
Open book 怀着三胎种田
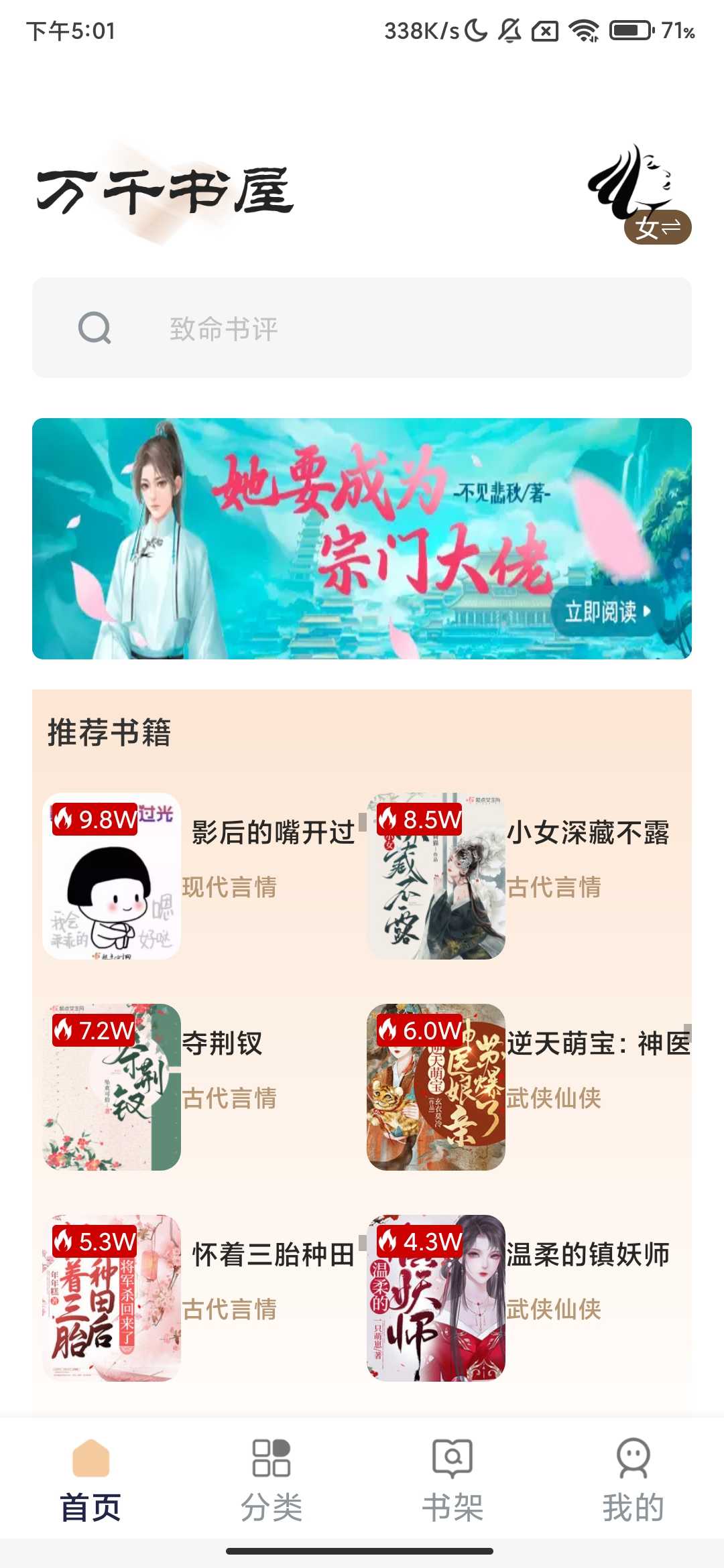point(272,1254)
